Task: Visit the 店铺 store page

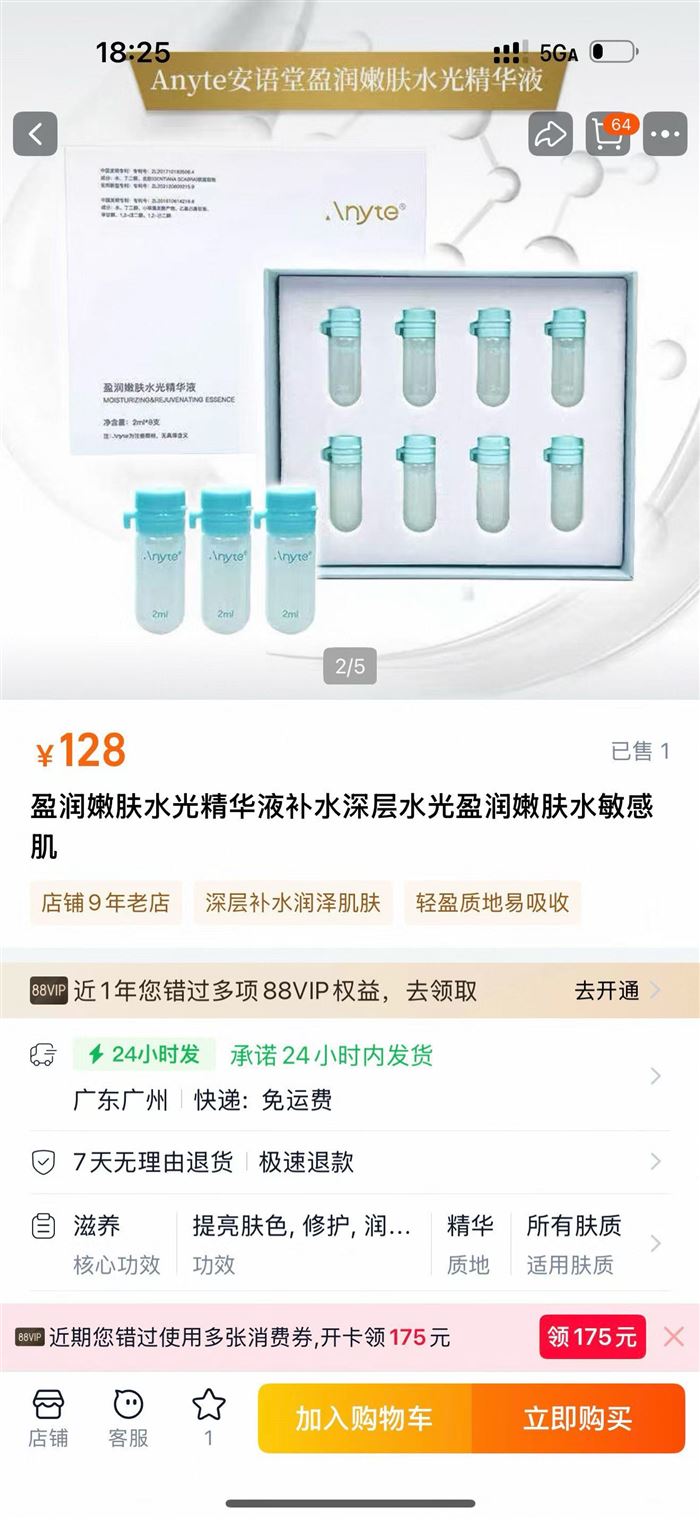Action: click(x=48, y=1417)
